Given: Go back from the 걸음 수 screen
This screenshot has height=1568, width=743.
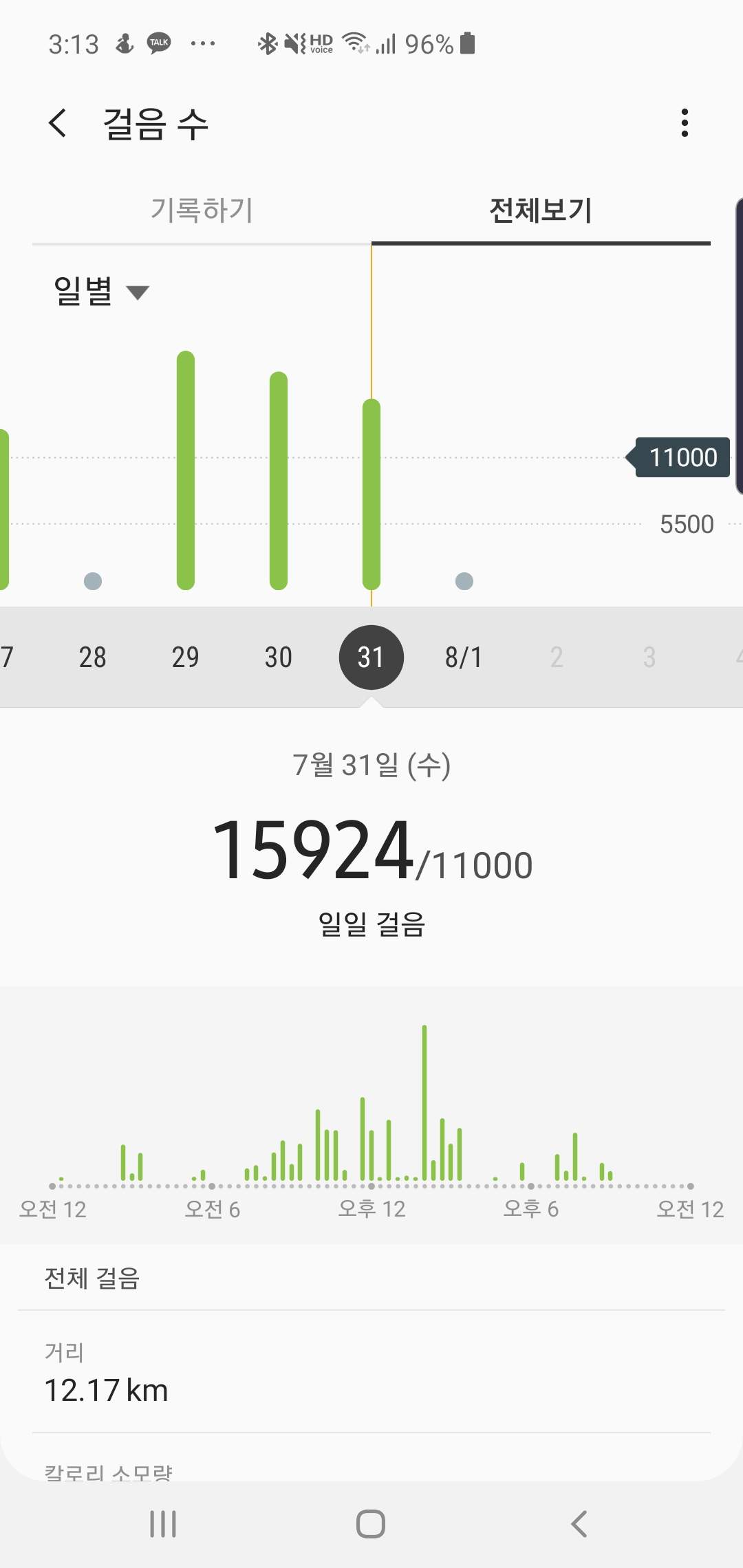Looking at the screenshot, I should tap(58, 123).
